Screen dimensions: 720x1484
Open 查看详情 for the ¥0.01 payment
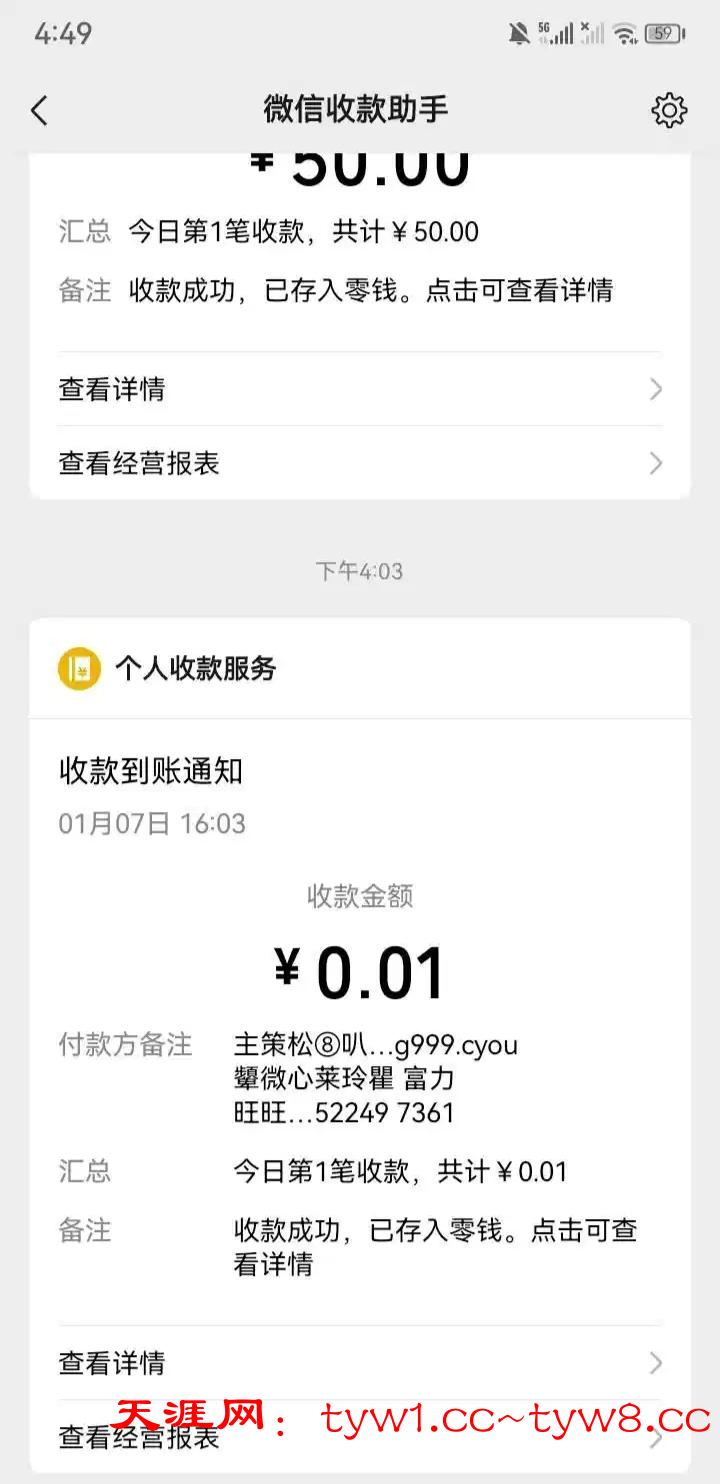pos(359,1362)
